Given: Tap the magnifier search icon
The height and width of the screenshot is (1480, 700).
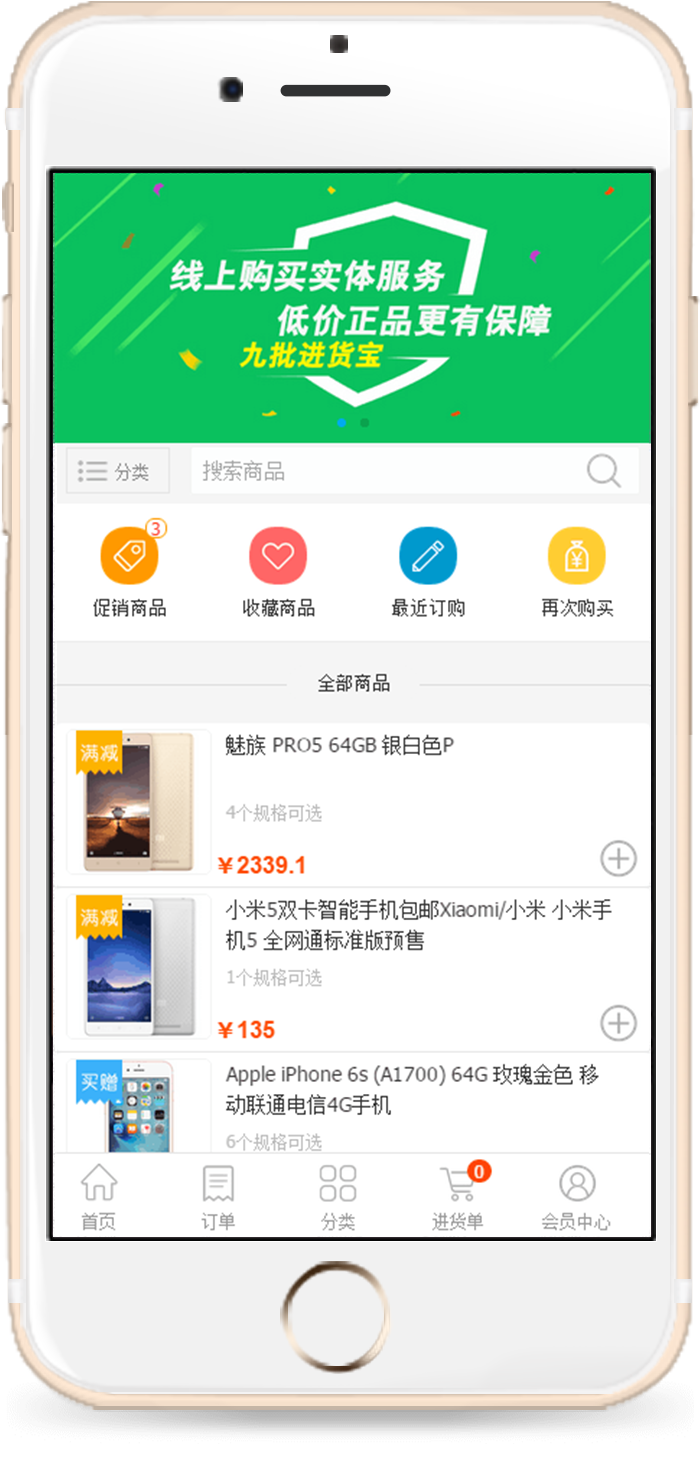Looking at the screenshot, I should click(x=603, y=471).
